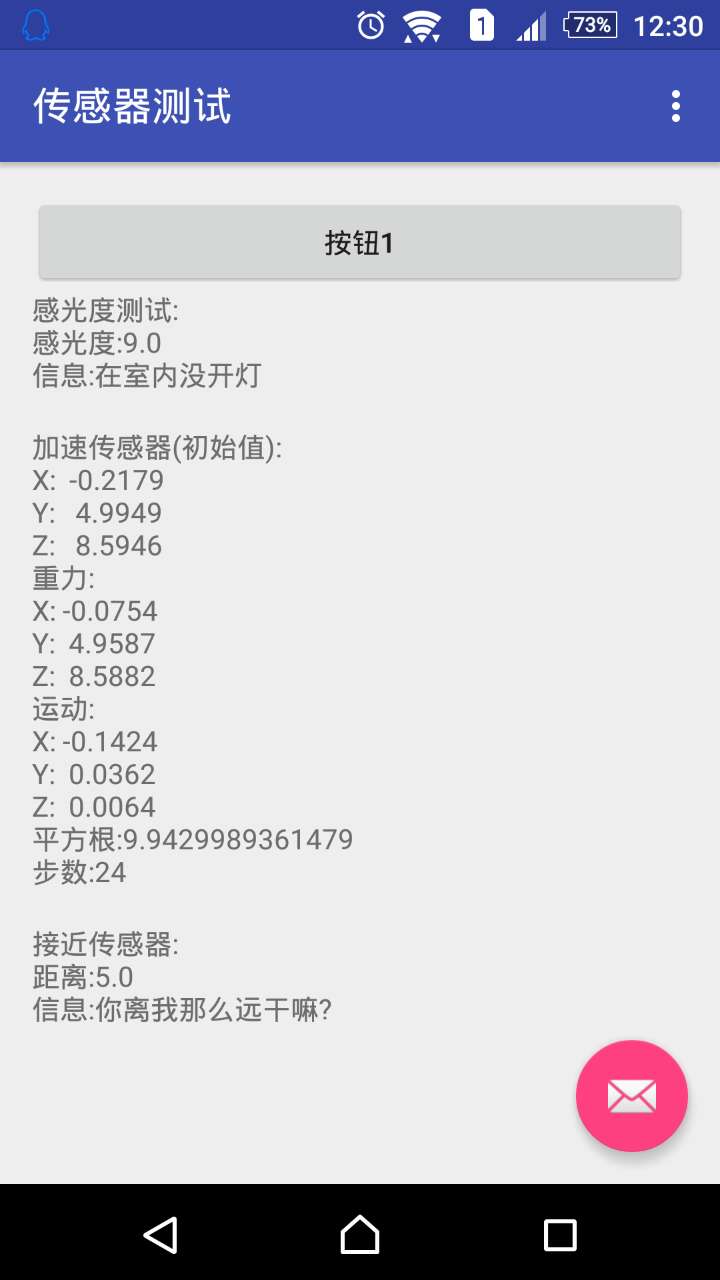This screenshot has width=720, height=1280.
Task: Tap the pink mail floating button
Action: pos(632,1096)
